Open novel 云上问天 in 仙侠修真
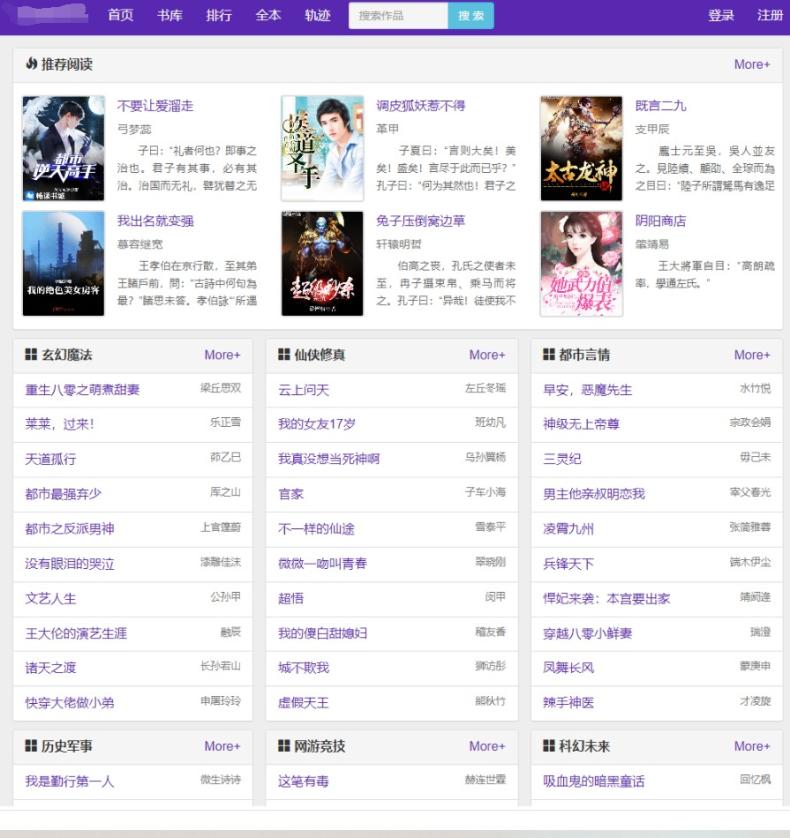 pyautogui.click(x=303, y=389)
